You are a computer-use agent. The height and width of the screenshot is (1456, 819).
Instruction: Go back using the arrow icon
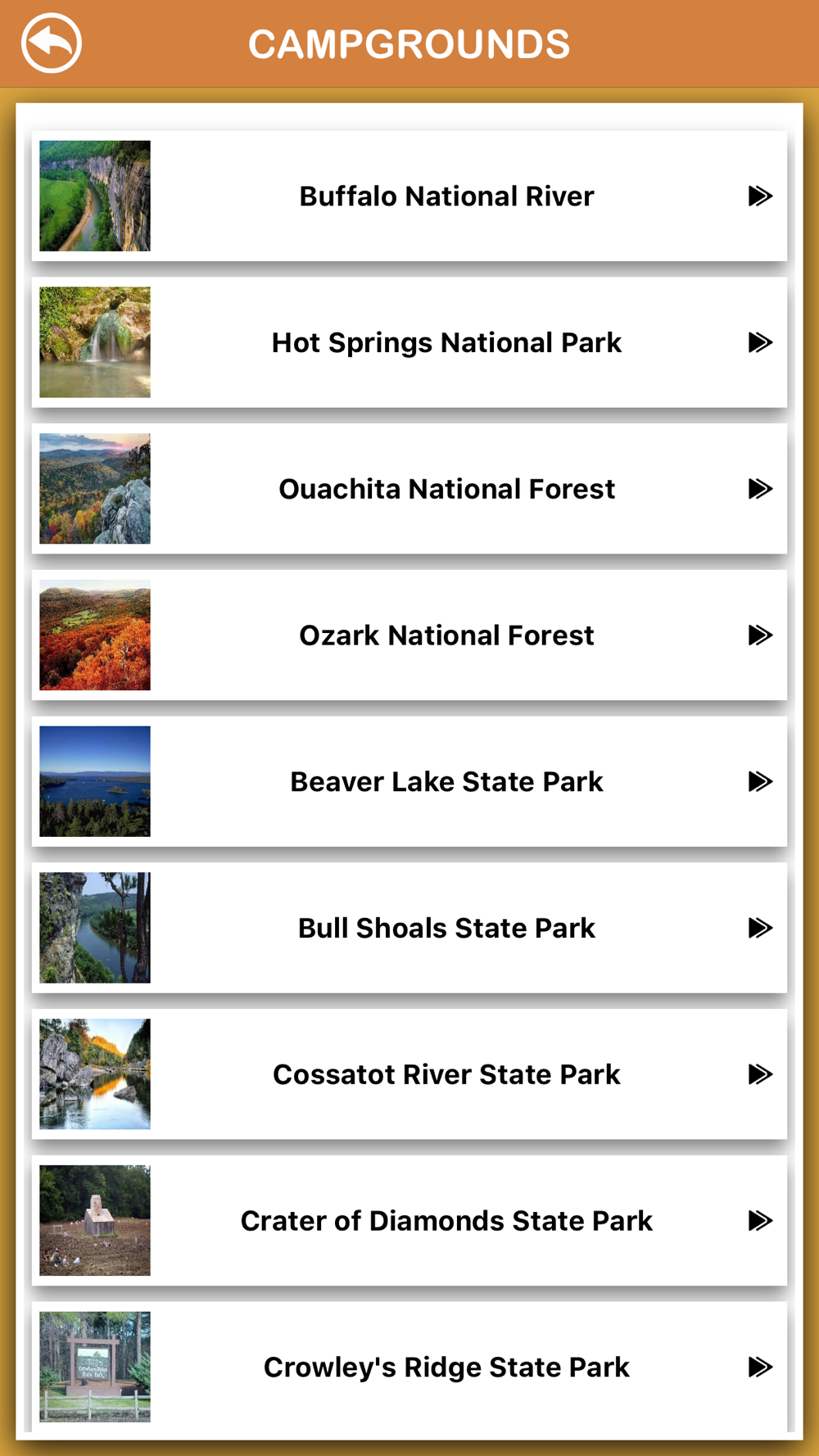point(52,43)
